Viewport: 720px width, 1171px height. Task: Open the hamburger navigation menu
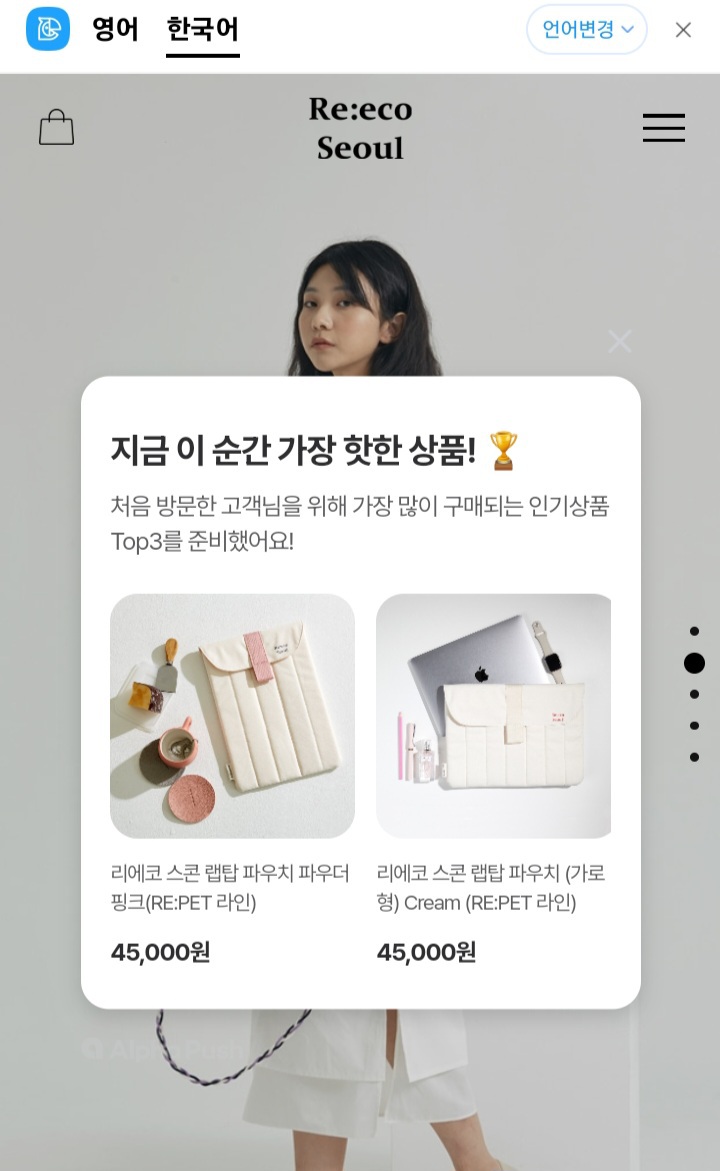click(x=663, y=128)
